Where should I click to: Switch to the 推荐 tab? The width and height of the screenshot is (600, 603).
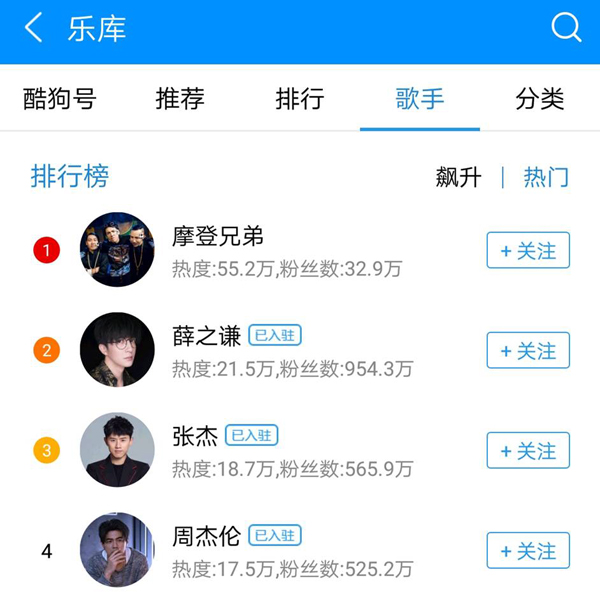(x=180, y=99)
